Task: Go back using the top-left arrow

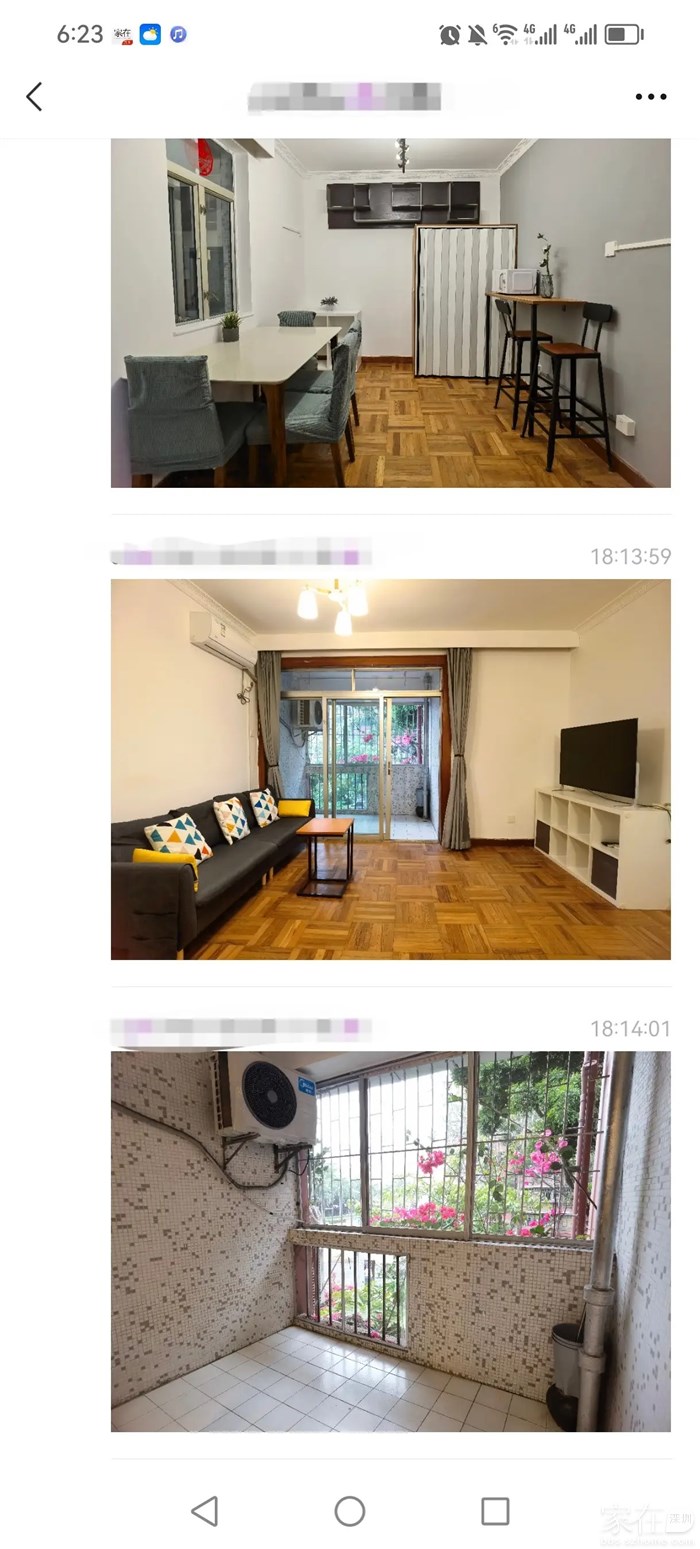Action: (x=34, y=97)
